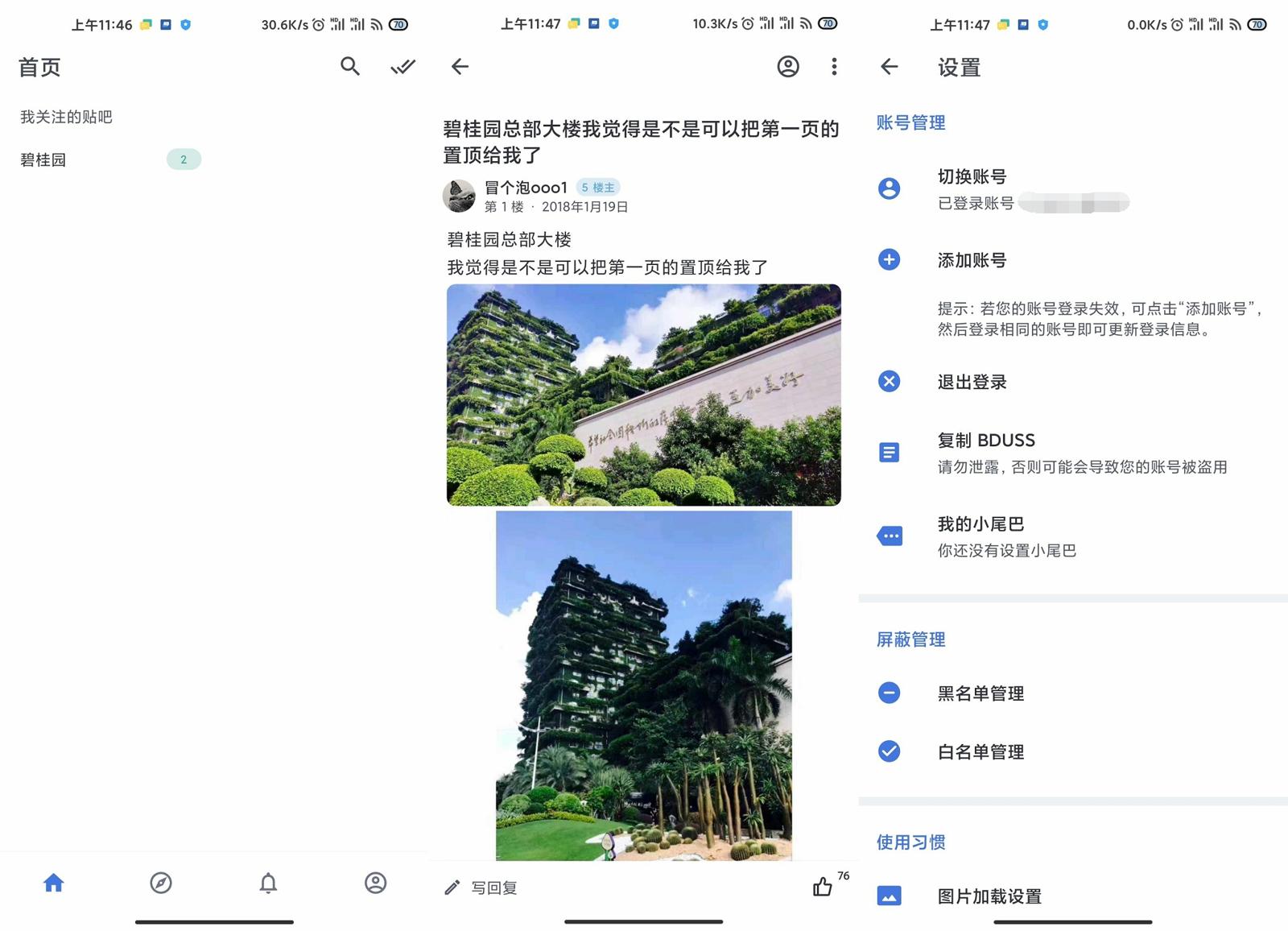This screenshot has height=931, width=1288.
Task: Go back from the 设置 screen
Action: tap(889, 66)
